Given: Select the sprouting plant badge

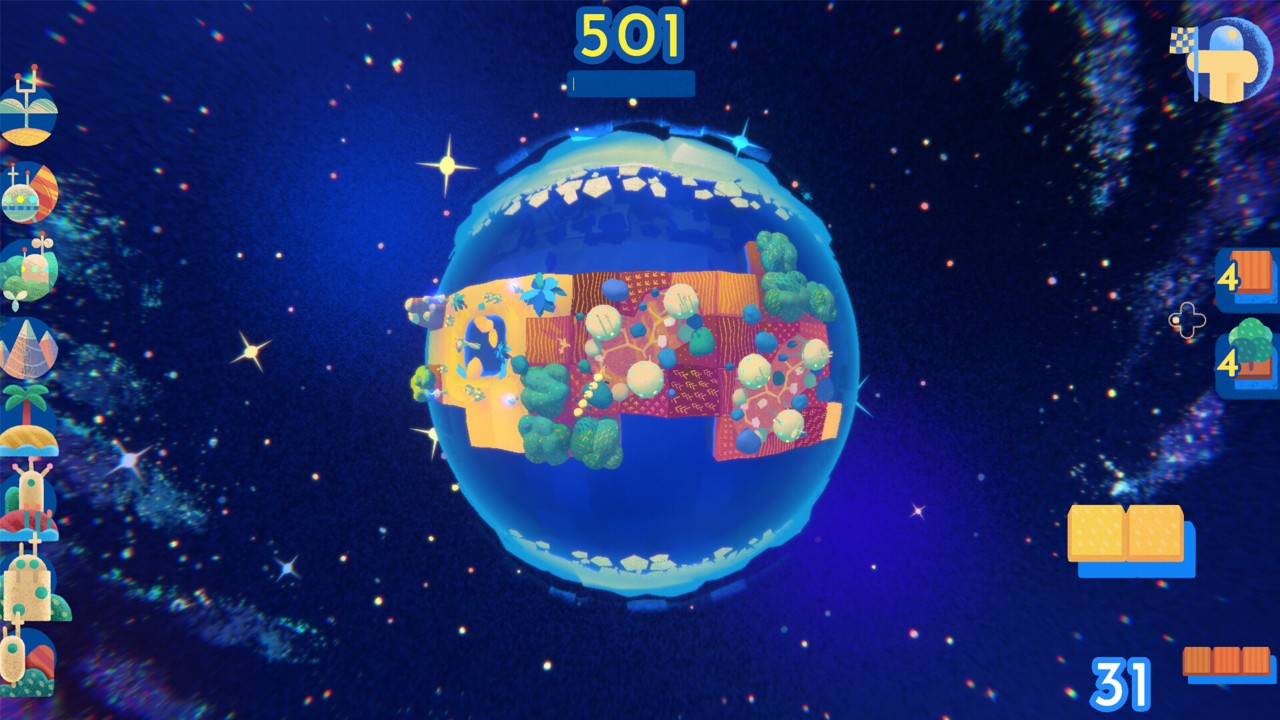Looking at the screenshot, I should [27, 112].
